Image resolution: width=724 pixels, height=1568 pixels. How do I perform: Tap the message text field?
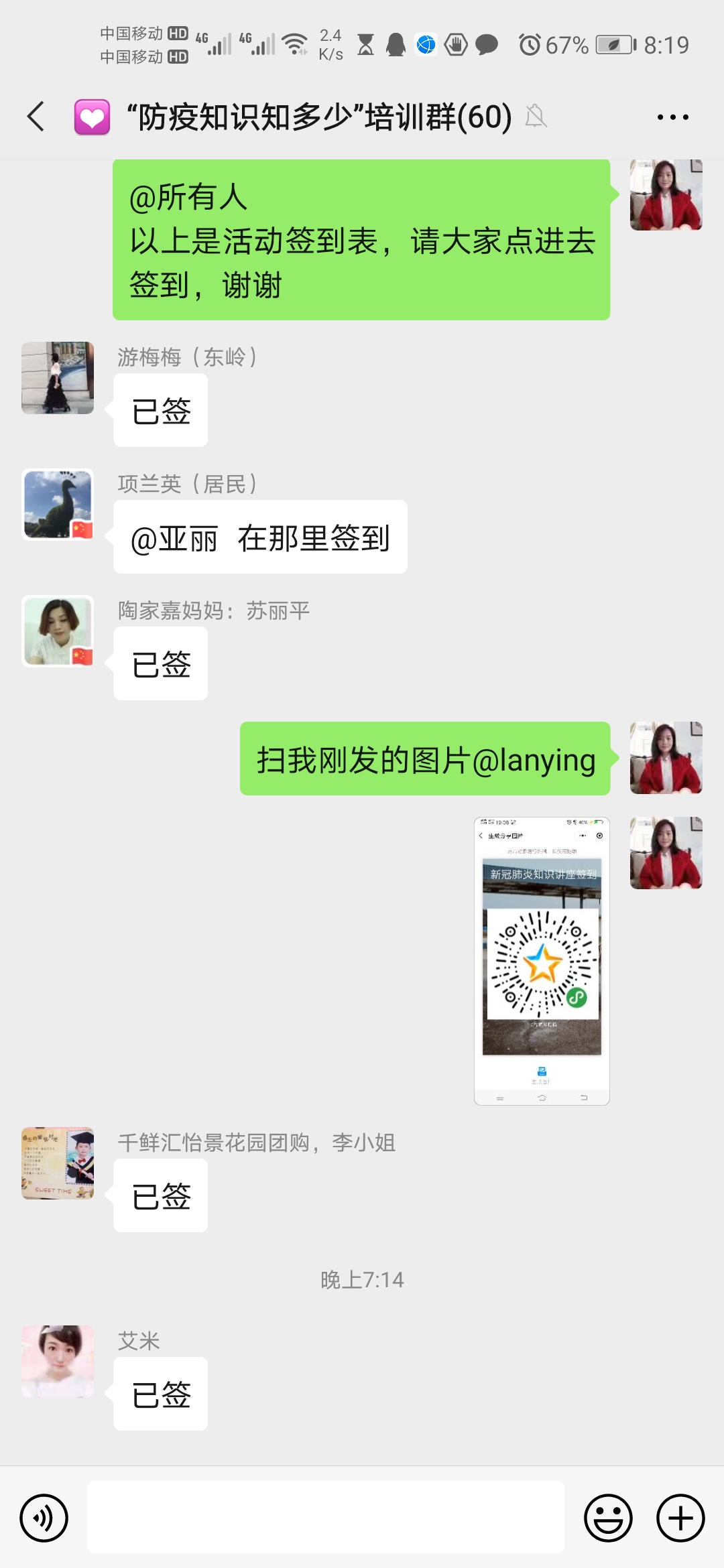tap(325, 1518)
